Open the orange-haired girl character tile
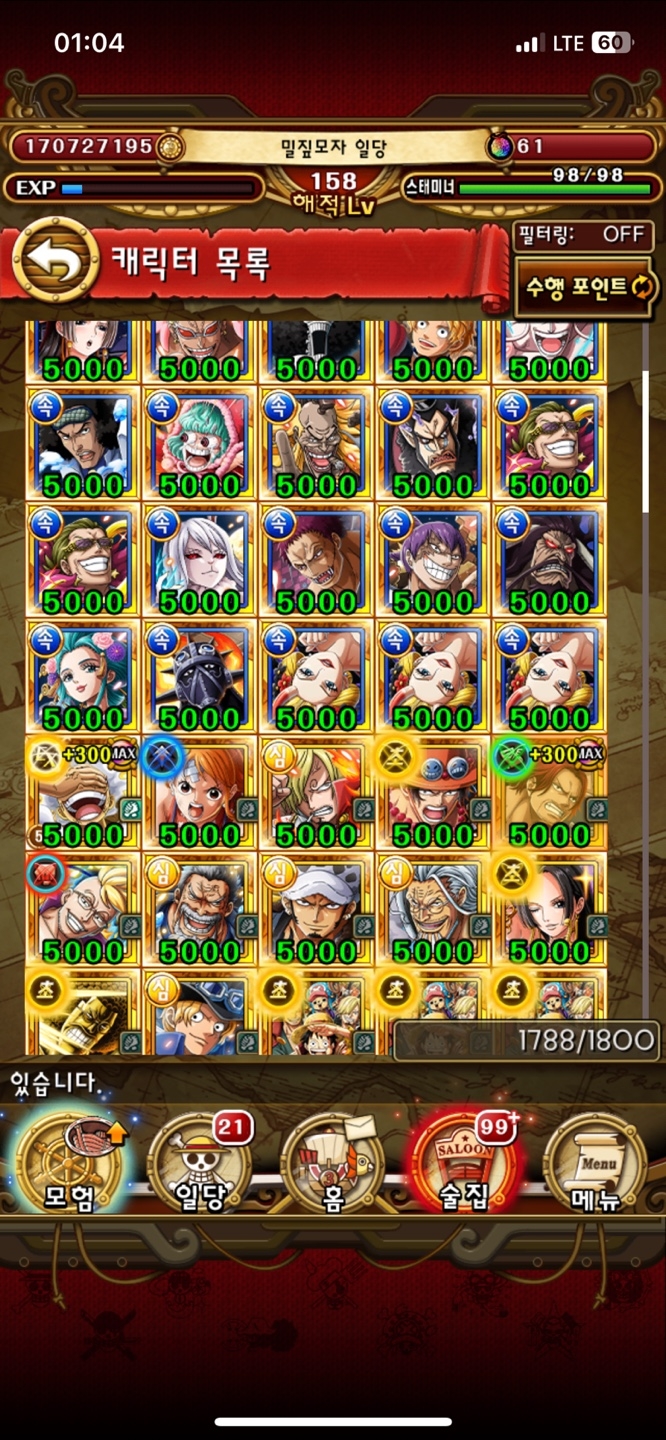Screen dimensions: 666x1440 point(200,793)
